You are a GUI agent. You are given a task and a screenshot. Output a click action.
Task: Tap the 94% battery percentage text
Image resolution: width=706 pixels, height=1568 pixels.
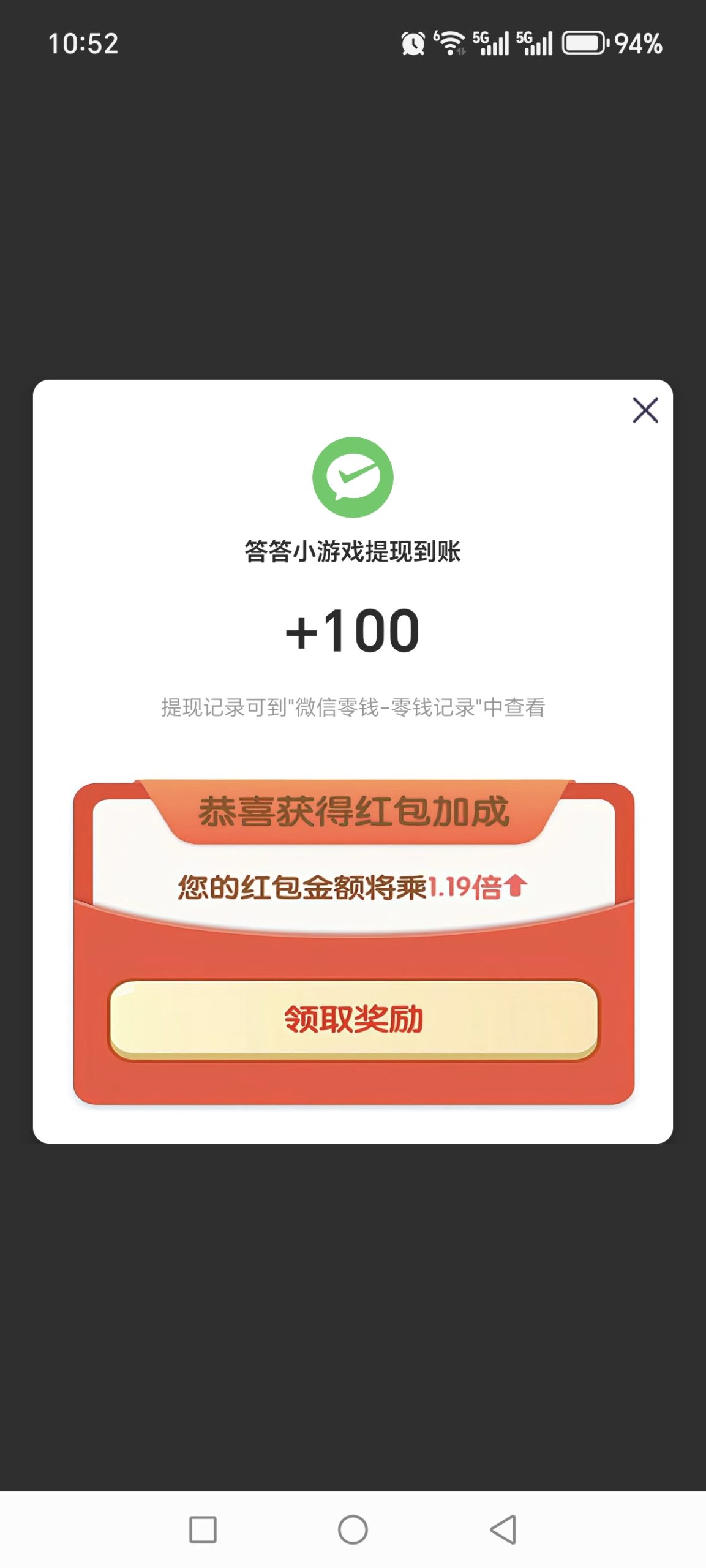(638, 44)
